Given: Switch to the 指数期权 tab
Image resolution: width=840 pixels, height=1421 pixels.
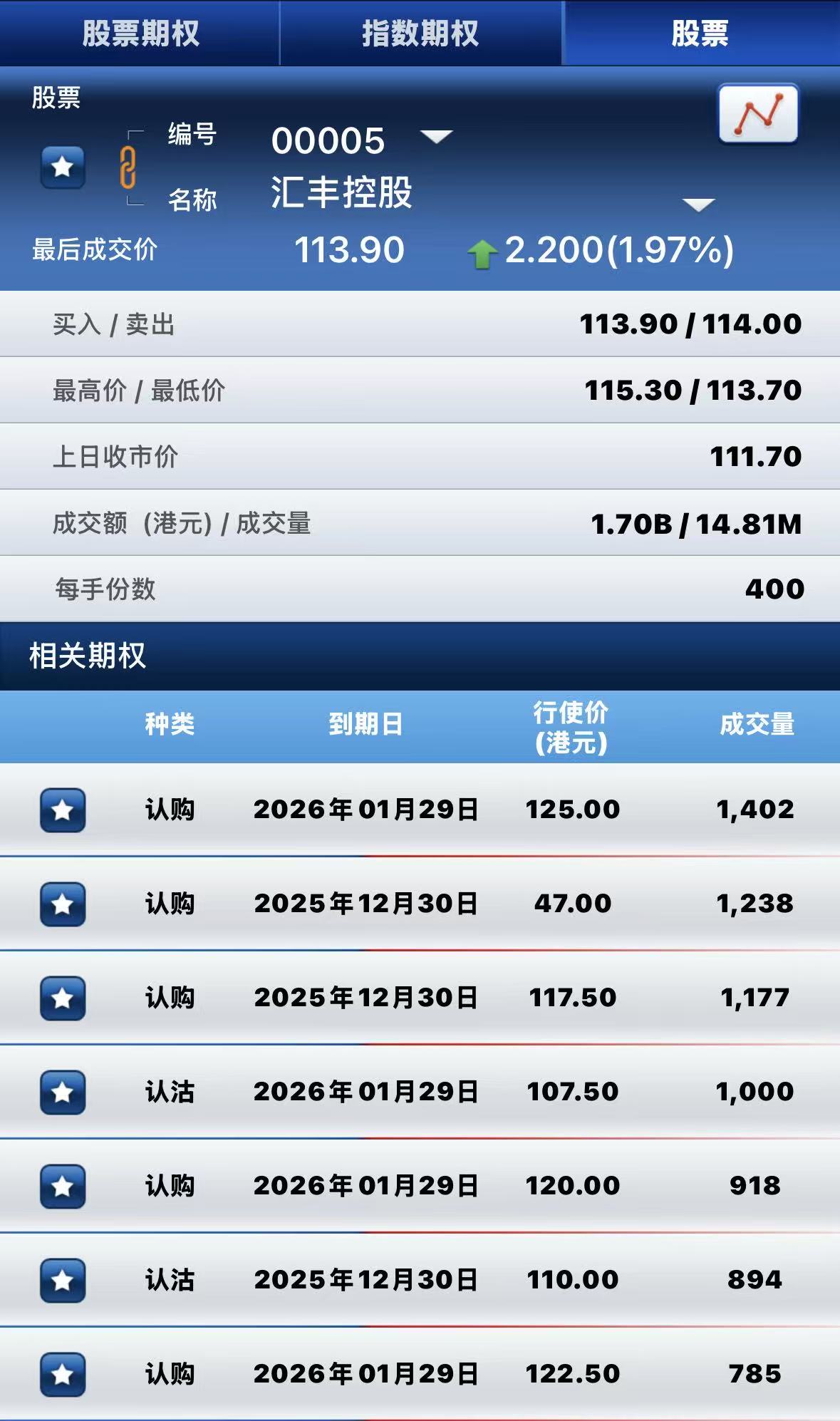Looking at the screenshot, I should click(420, 33).
